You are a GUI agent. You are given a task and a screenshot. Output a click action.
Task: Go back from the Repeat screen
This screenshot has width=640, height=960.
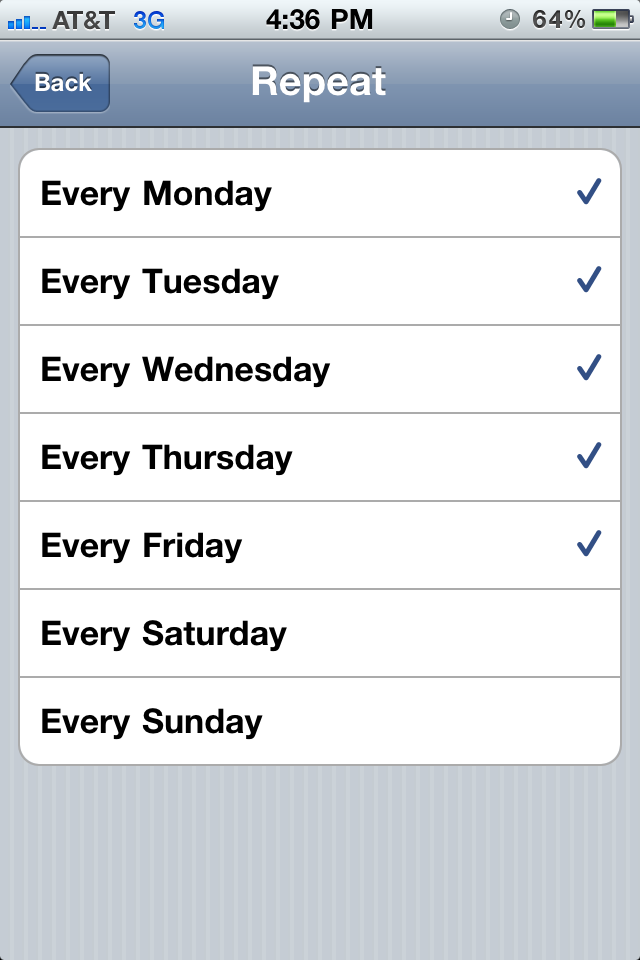coord(61,83)
